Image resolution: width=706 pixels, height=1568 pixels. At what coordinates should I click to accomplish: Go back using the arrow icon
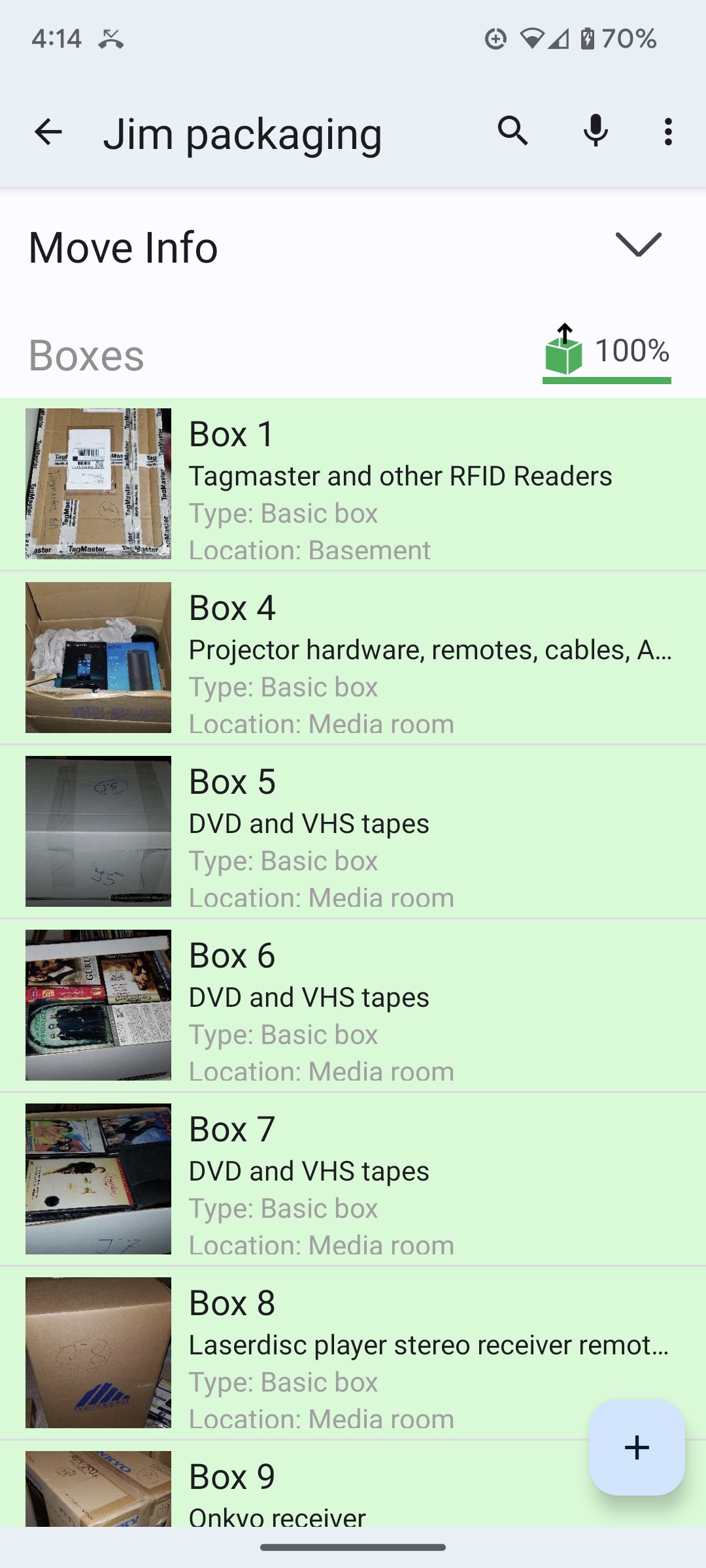tap(48, 132)
